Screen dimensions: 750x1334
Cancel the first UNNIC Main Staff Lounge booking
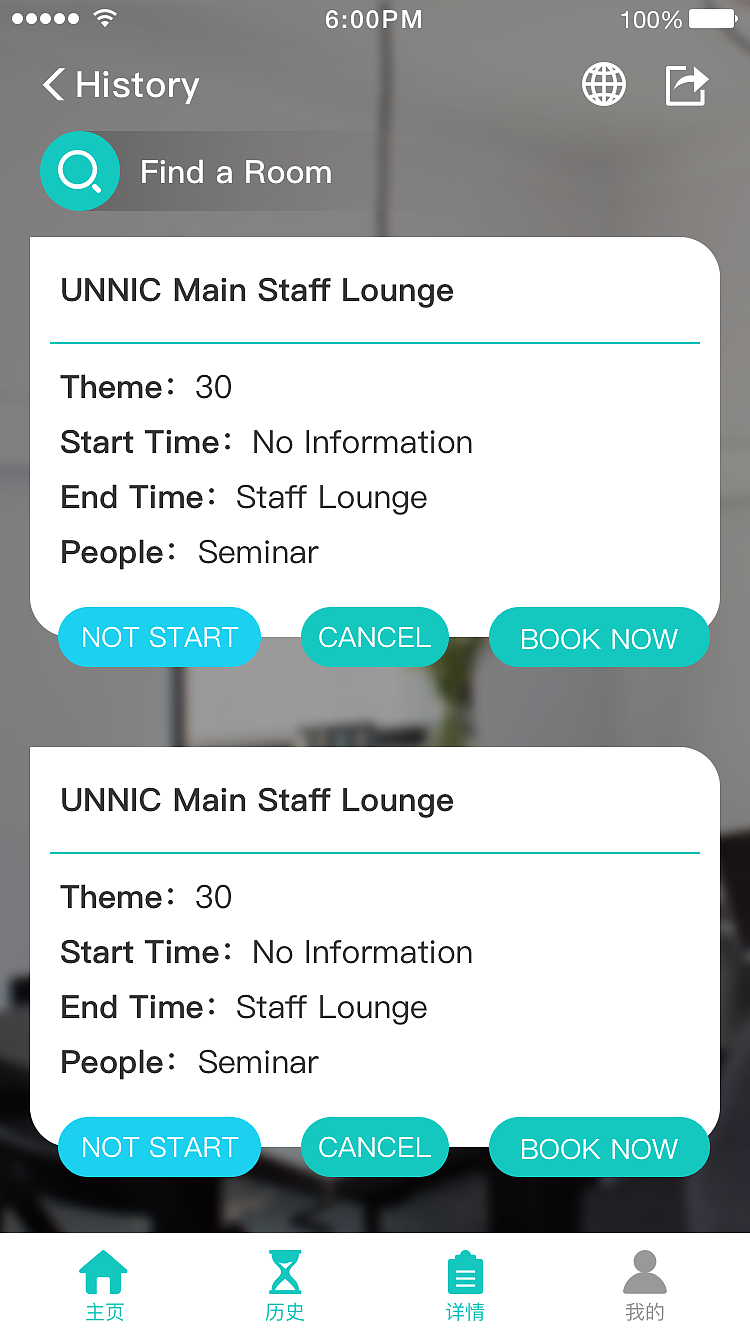coord(374,637)
